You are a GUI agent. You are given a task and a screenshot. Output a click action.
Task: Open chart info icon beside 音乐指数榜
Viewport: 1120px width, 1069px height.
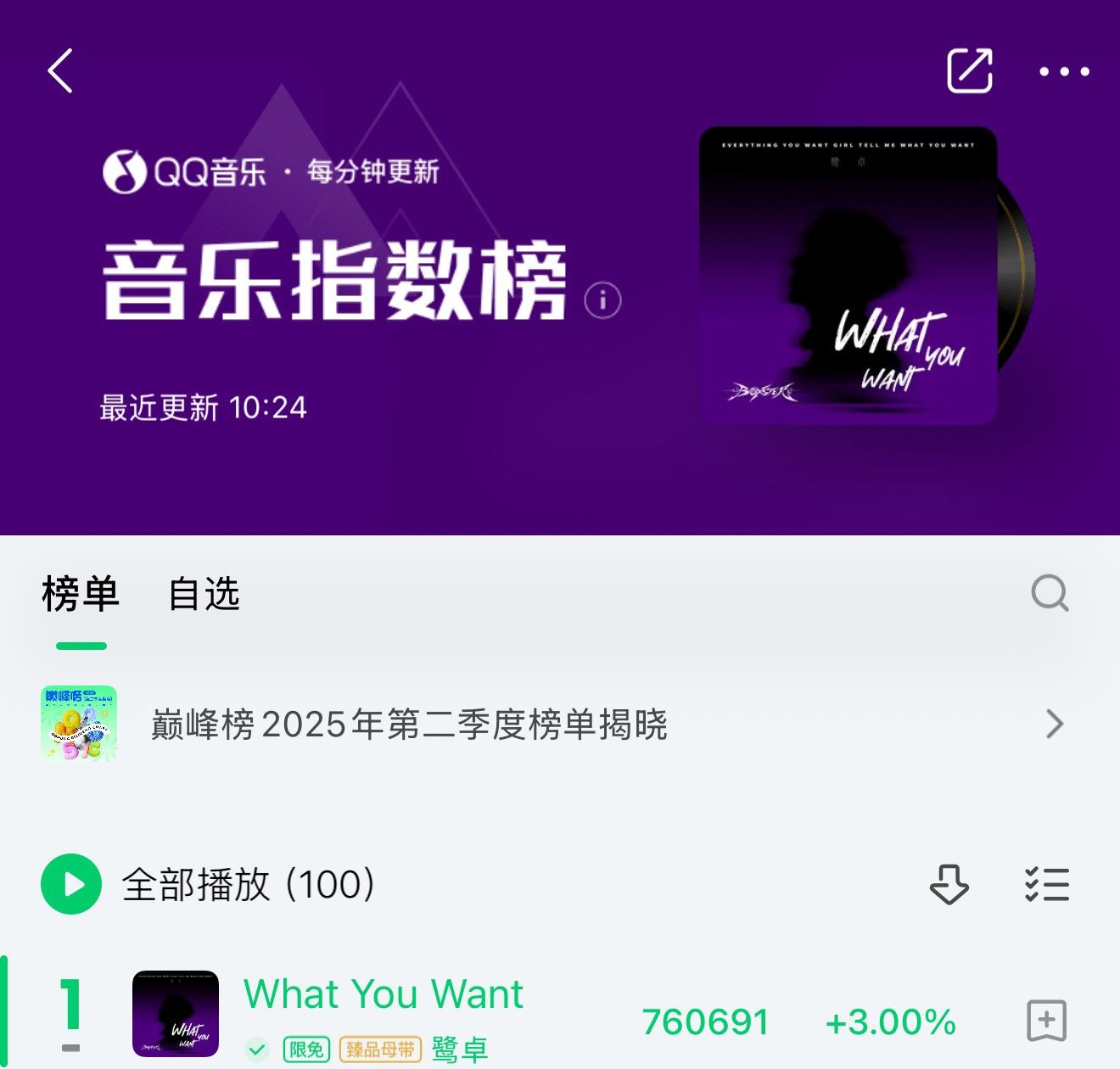pyautogui.click(x=602, y=300)
